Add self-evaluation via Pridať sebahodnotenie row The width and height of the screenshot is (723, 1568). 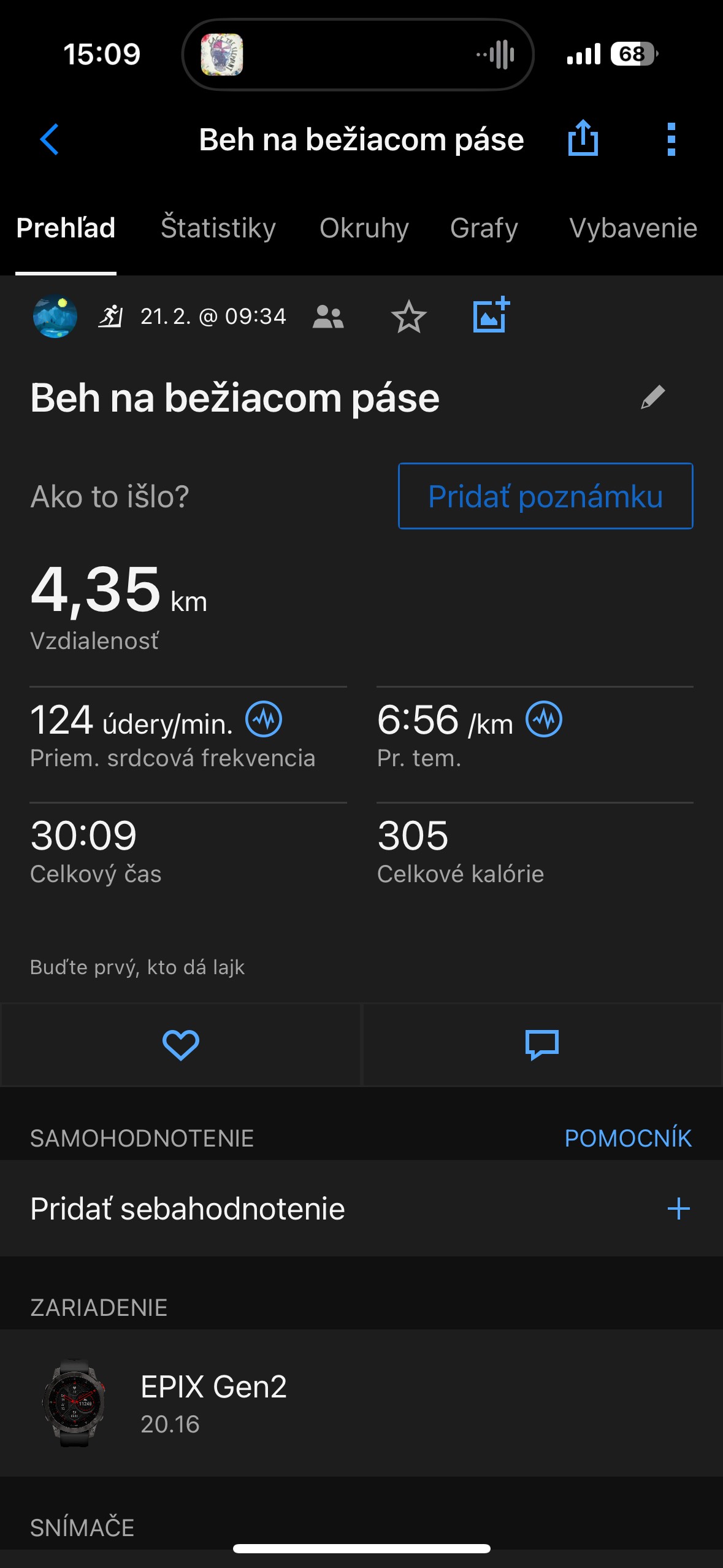tap(361, 1209)
